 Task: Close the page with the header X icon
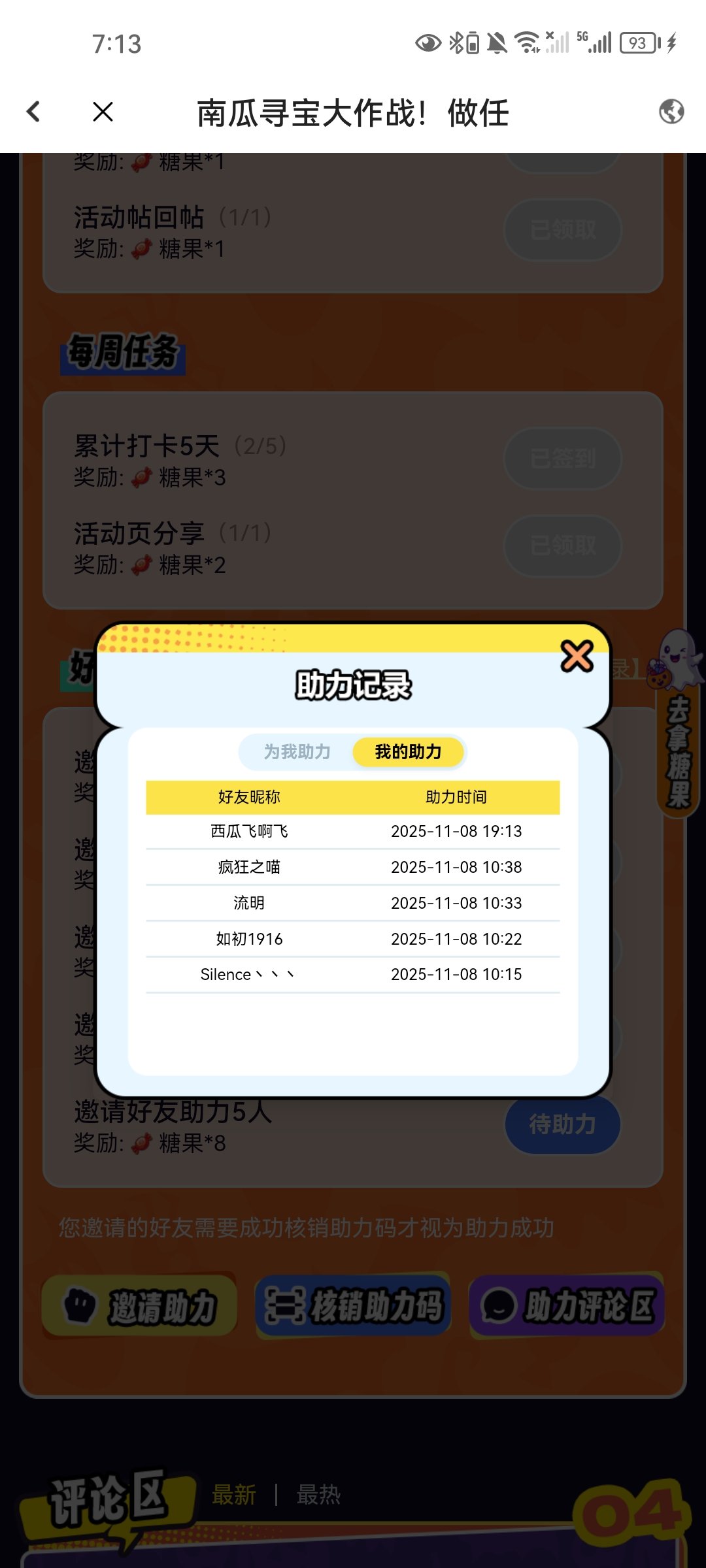click(103, 112)
